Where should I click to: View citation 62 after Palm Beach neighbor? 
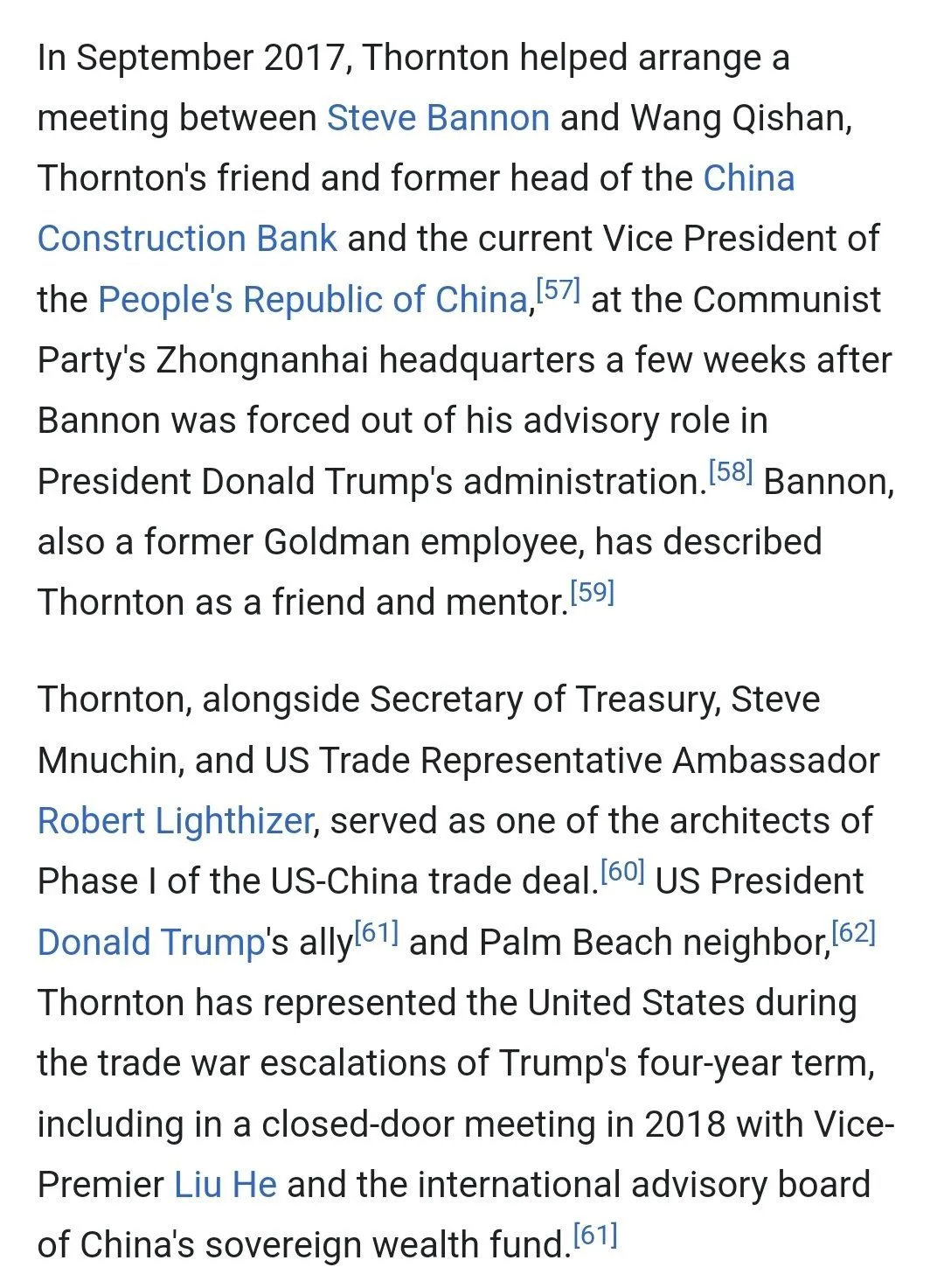(x=854, y=933)
